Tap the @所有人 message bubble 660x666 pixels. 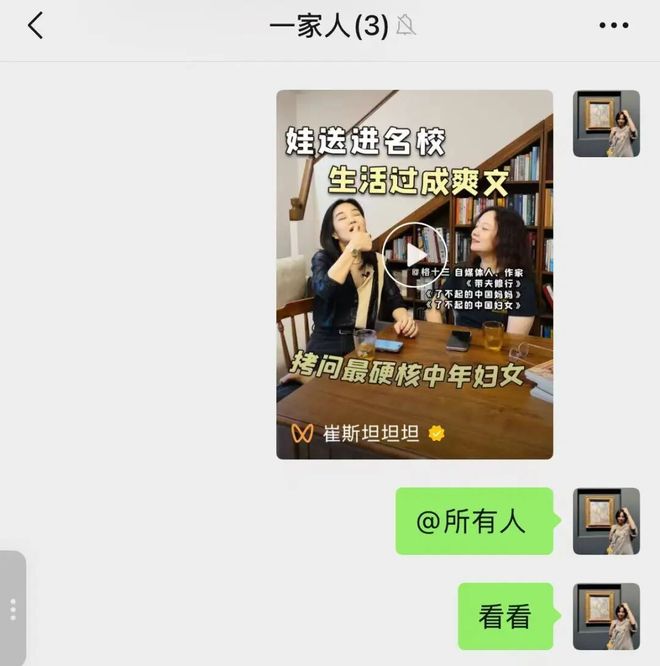472,521
